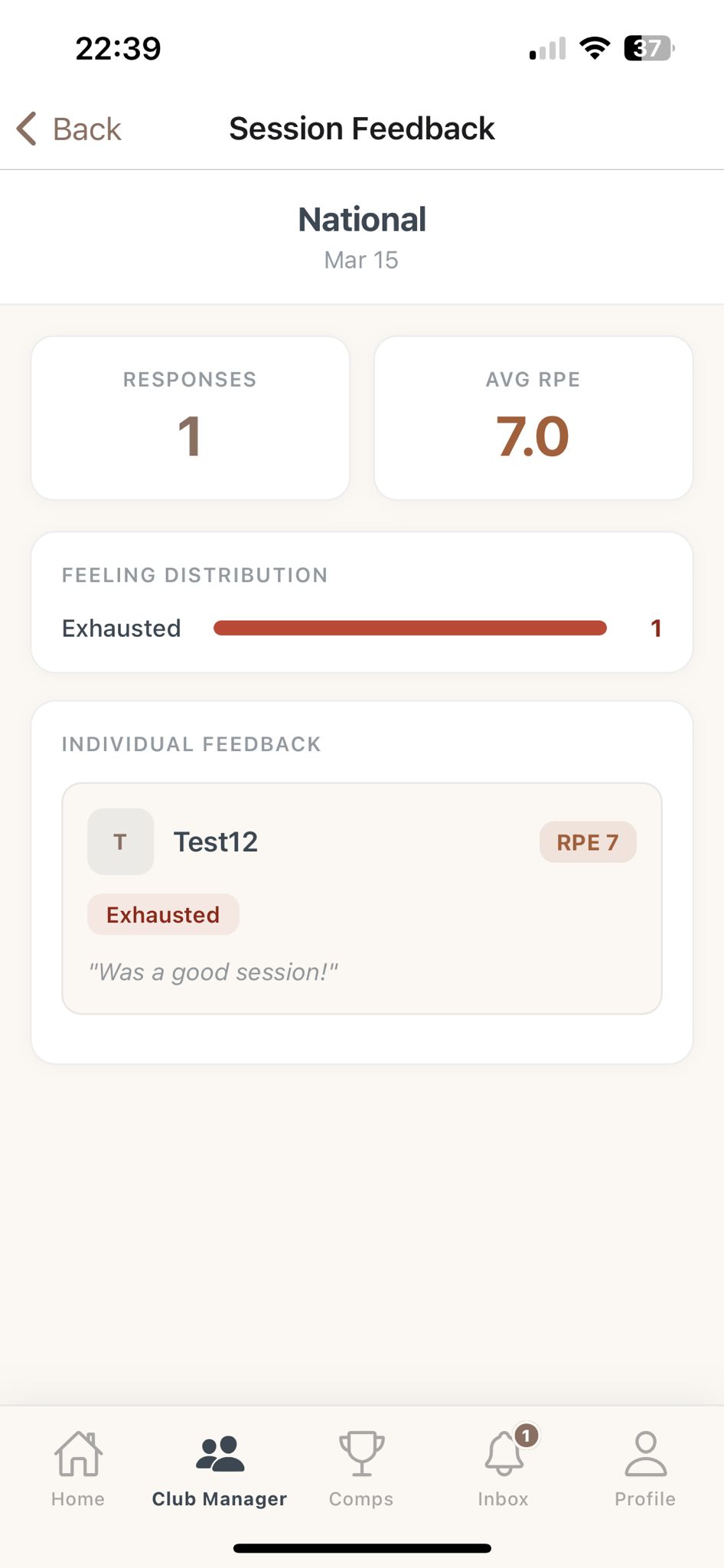Tap the RPE 7 badge
Screen dimensions: 724x1568
click(x=588, y=841)
